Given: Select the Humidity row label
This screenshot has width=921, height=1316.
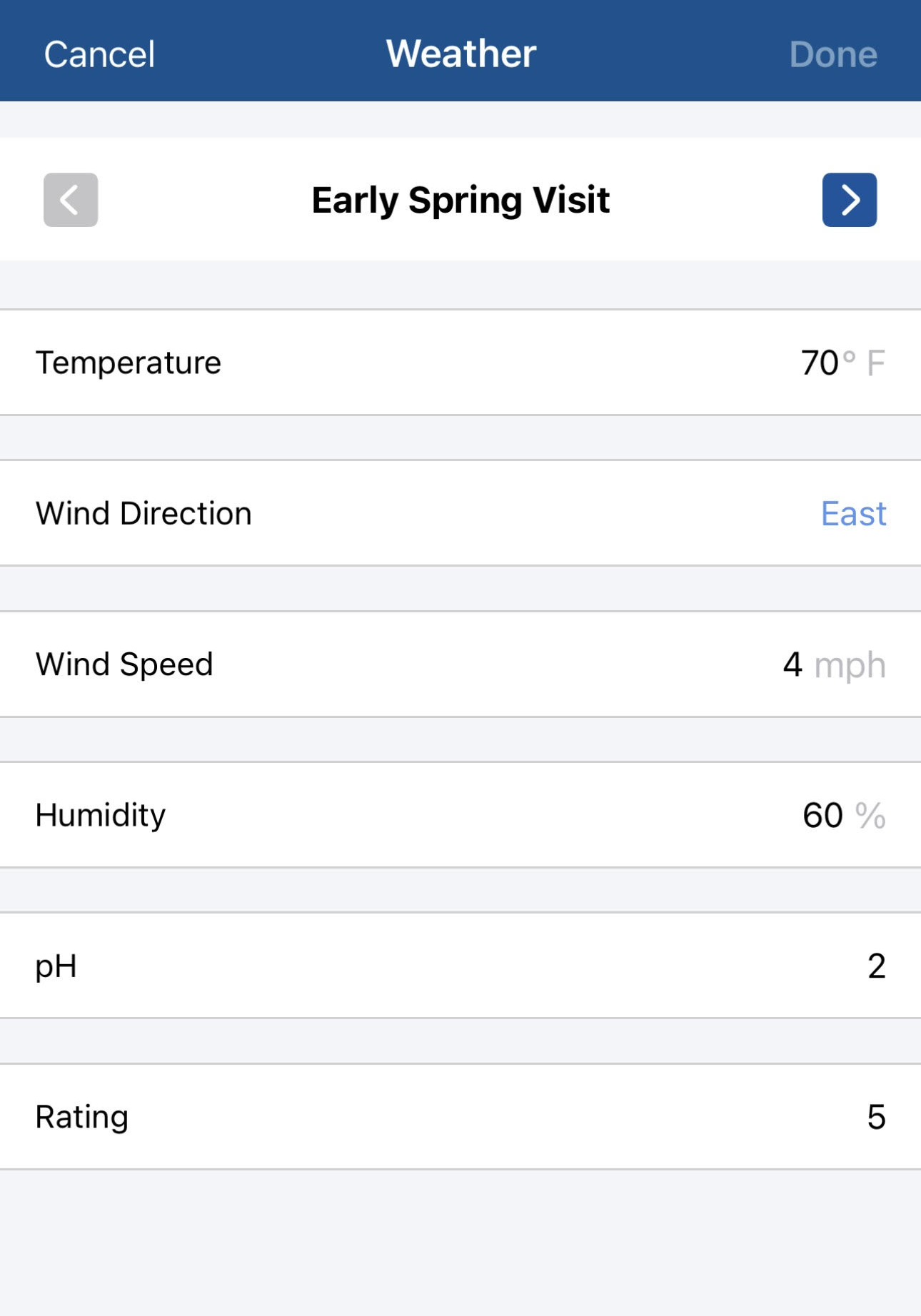Looking at the screenshot, I should tap(101, 815).
